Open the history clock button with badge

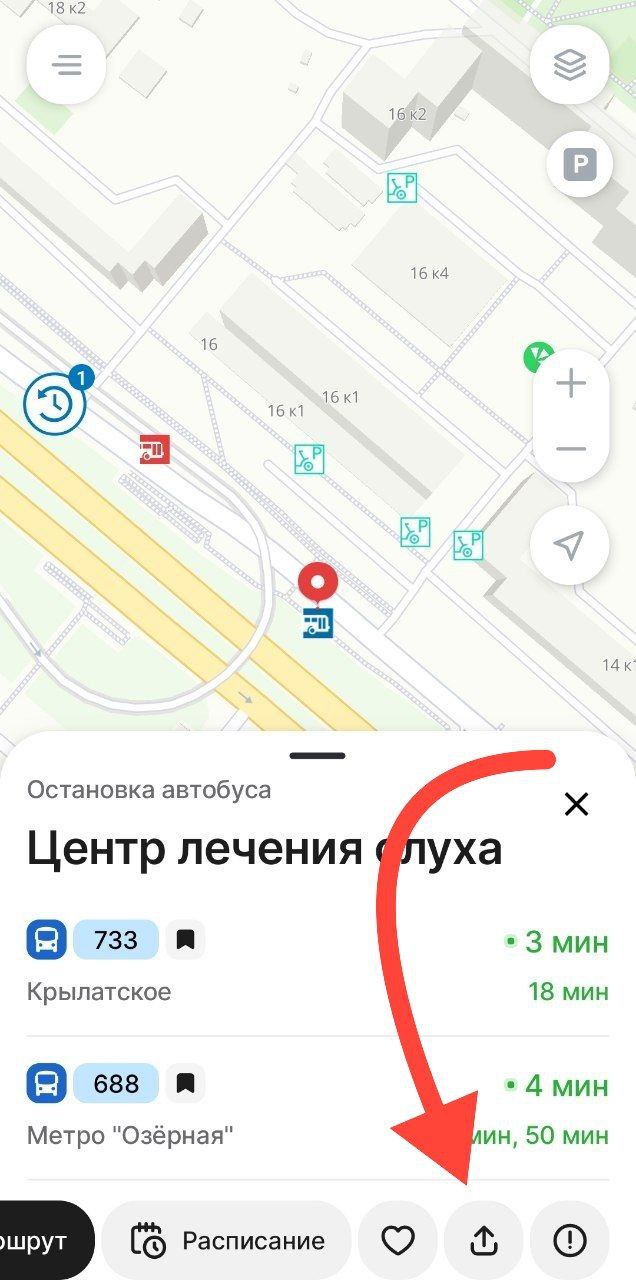[57, 402]
